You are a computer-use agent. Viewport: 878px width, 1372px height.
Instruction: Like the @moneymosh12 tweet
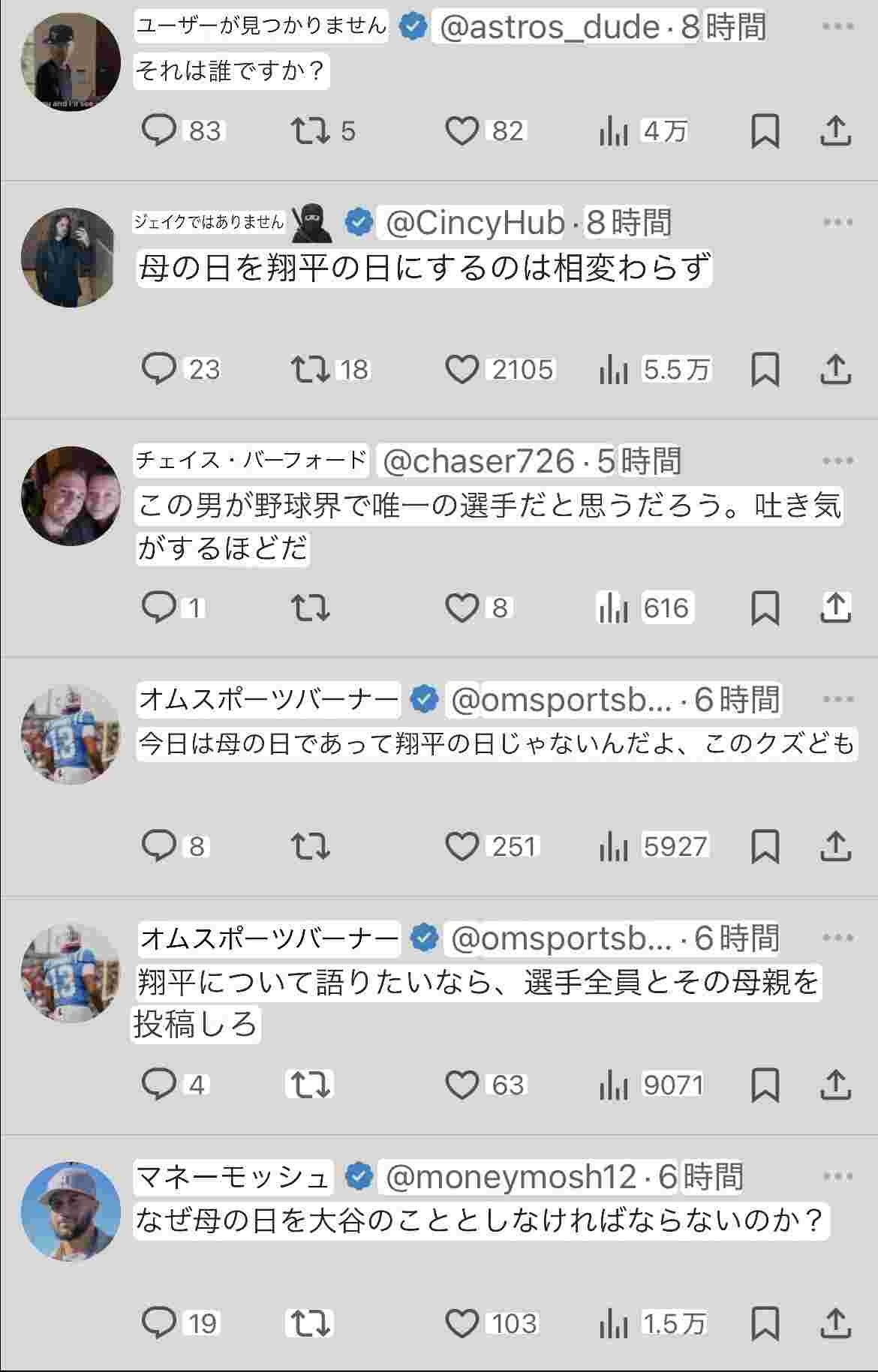point(462,1323)
